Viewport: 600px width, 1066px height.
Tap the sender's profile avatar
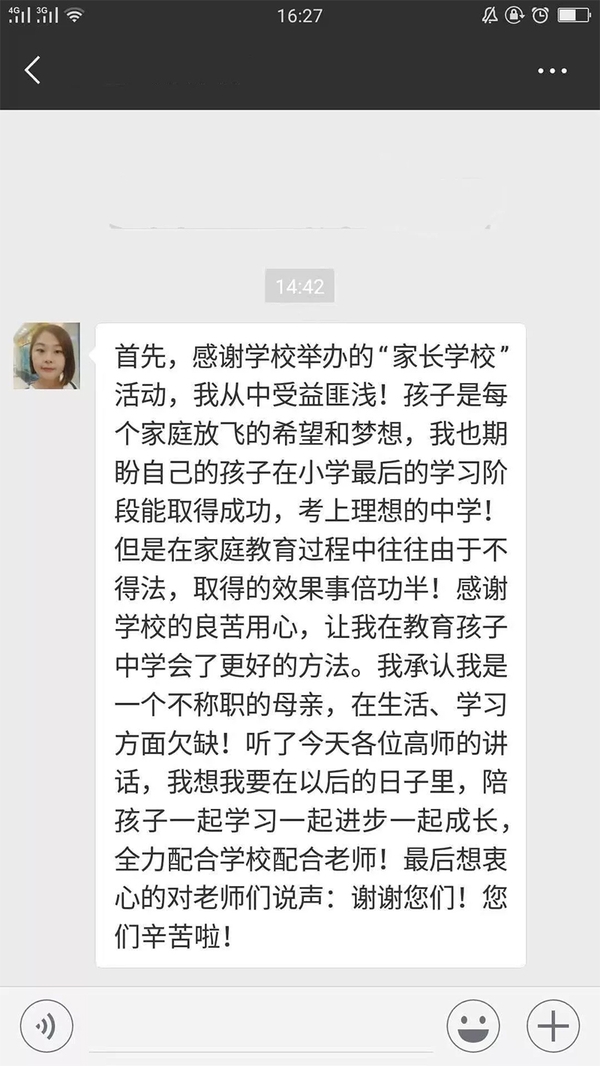tap(46, 356)
